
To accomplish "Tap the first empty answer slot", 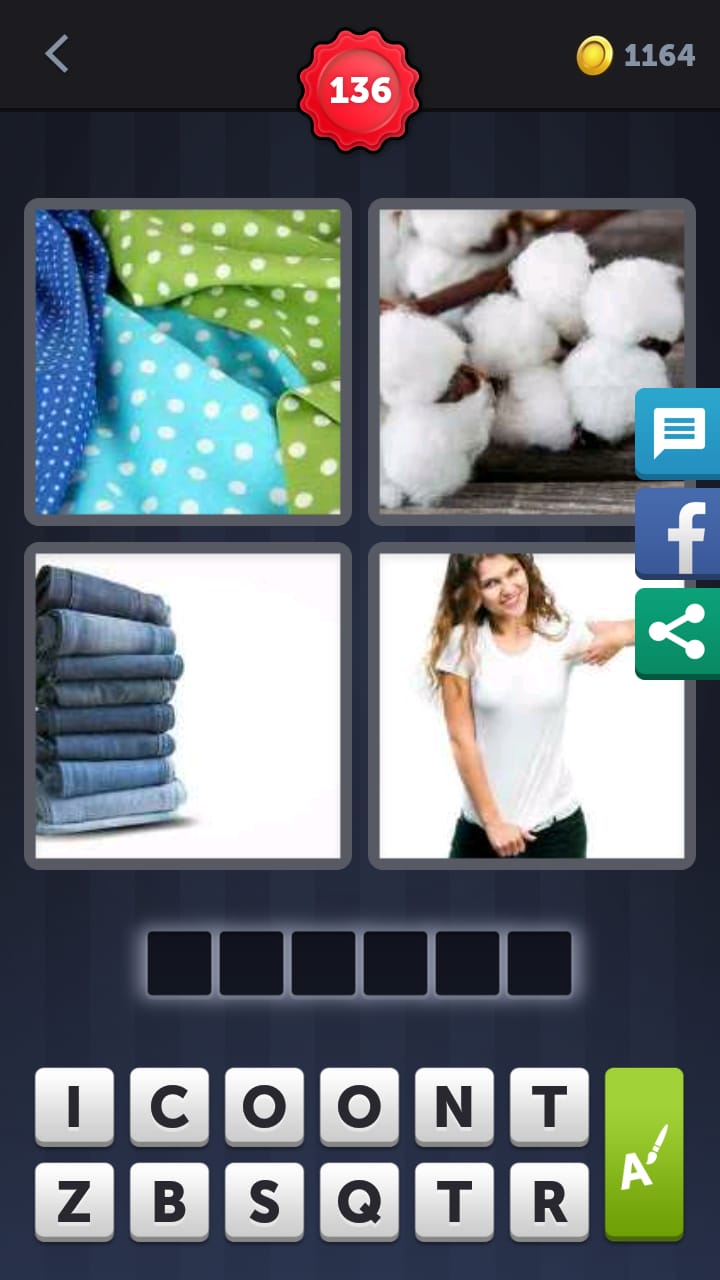I will pos(180,963).
